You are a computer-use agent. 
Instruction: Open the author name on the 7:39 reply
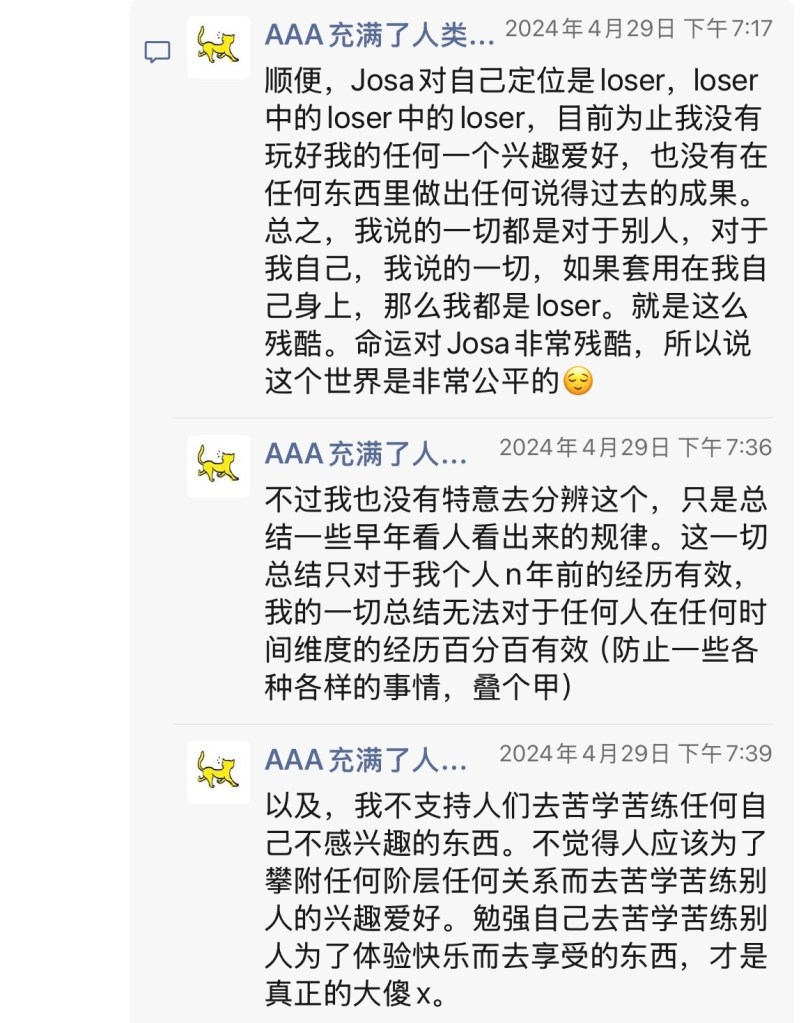366,760
